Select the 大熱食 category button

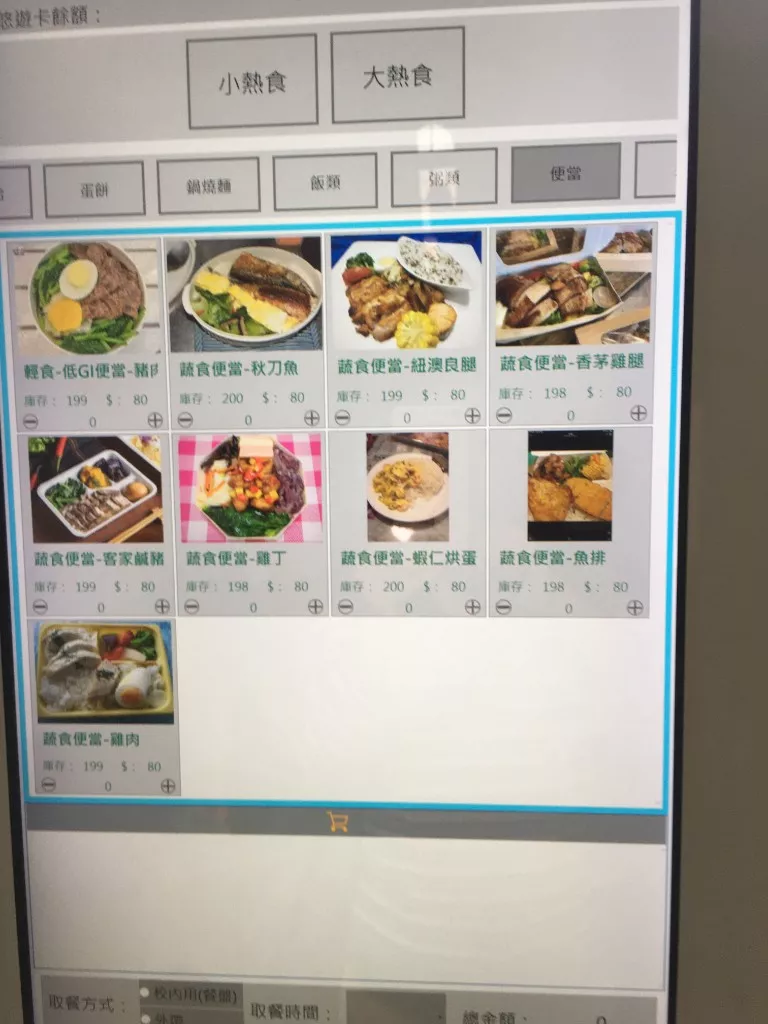(x=397, y=76)
